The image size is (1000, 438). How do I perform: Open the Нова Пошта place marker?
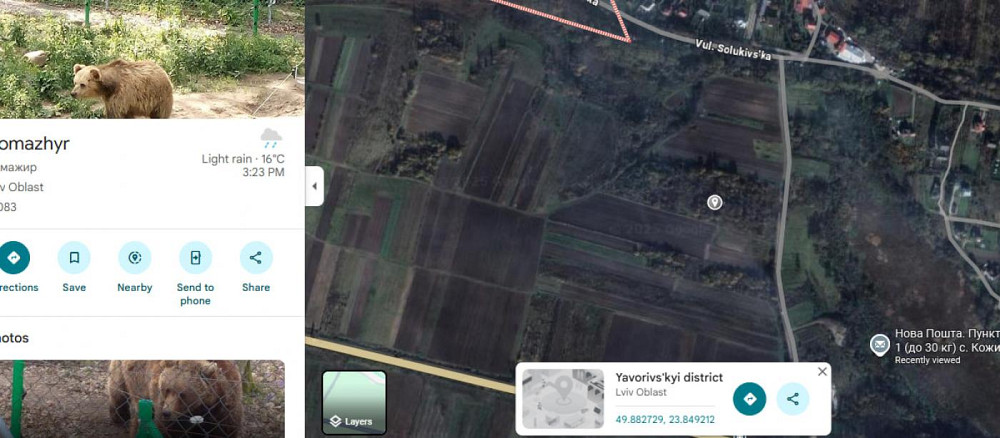(879, 344)
